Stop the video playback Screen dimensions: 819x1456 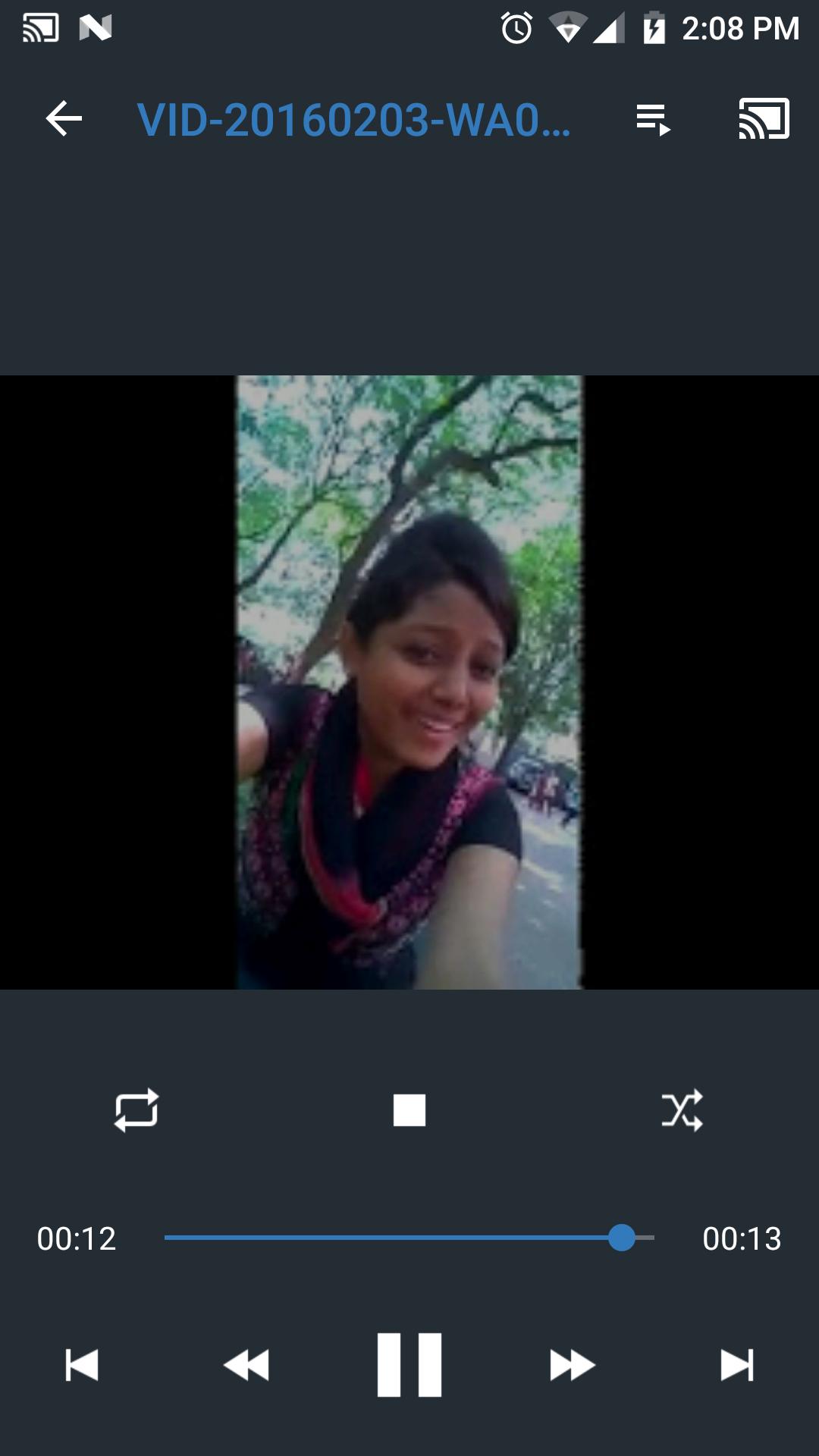click(409, 1110)
